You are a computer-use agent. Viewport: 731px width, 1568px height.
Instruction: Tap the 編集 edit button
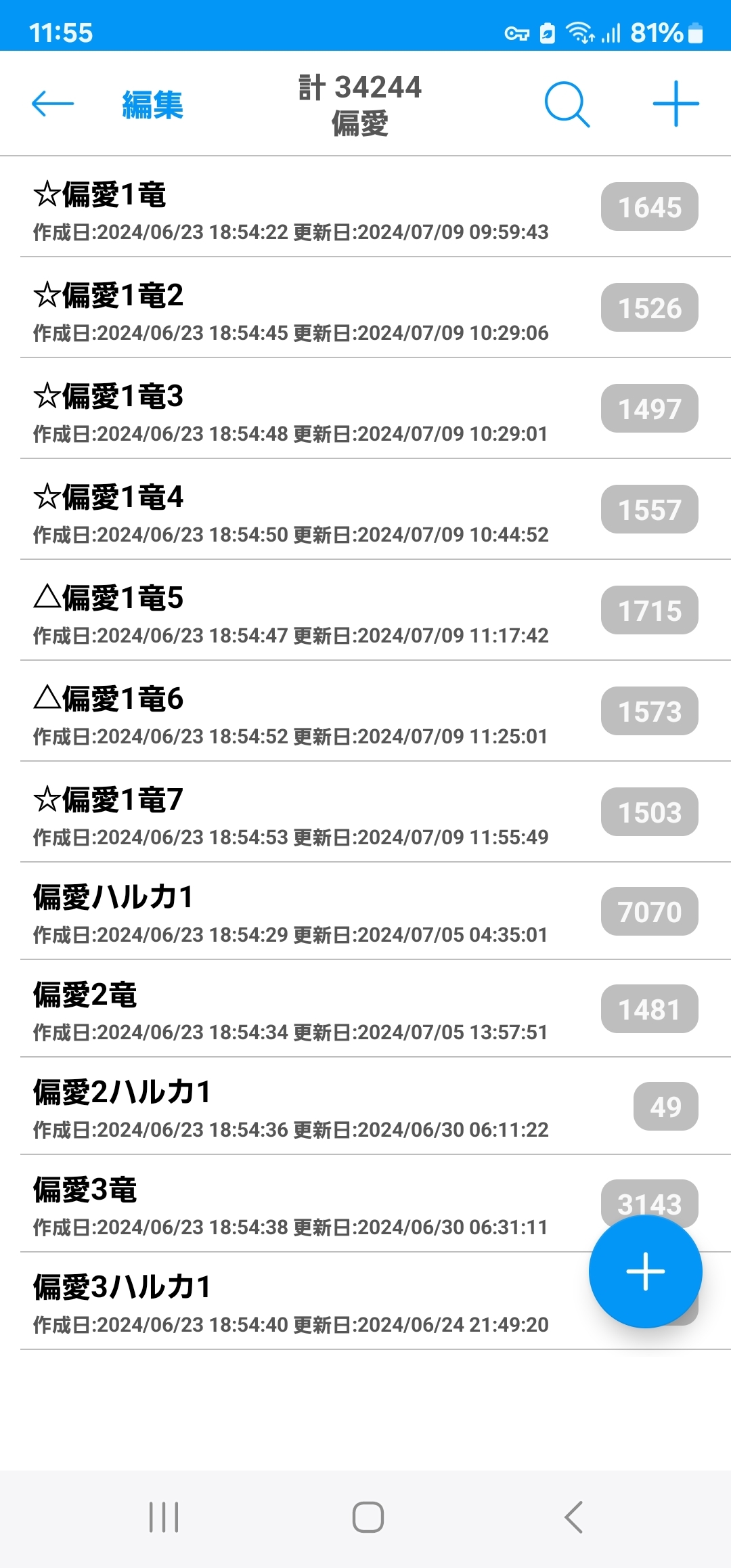(x=152, y=105)
